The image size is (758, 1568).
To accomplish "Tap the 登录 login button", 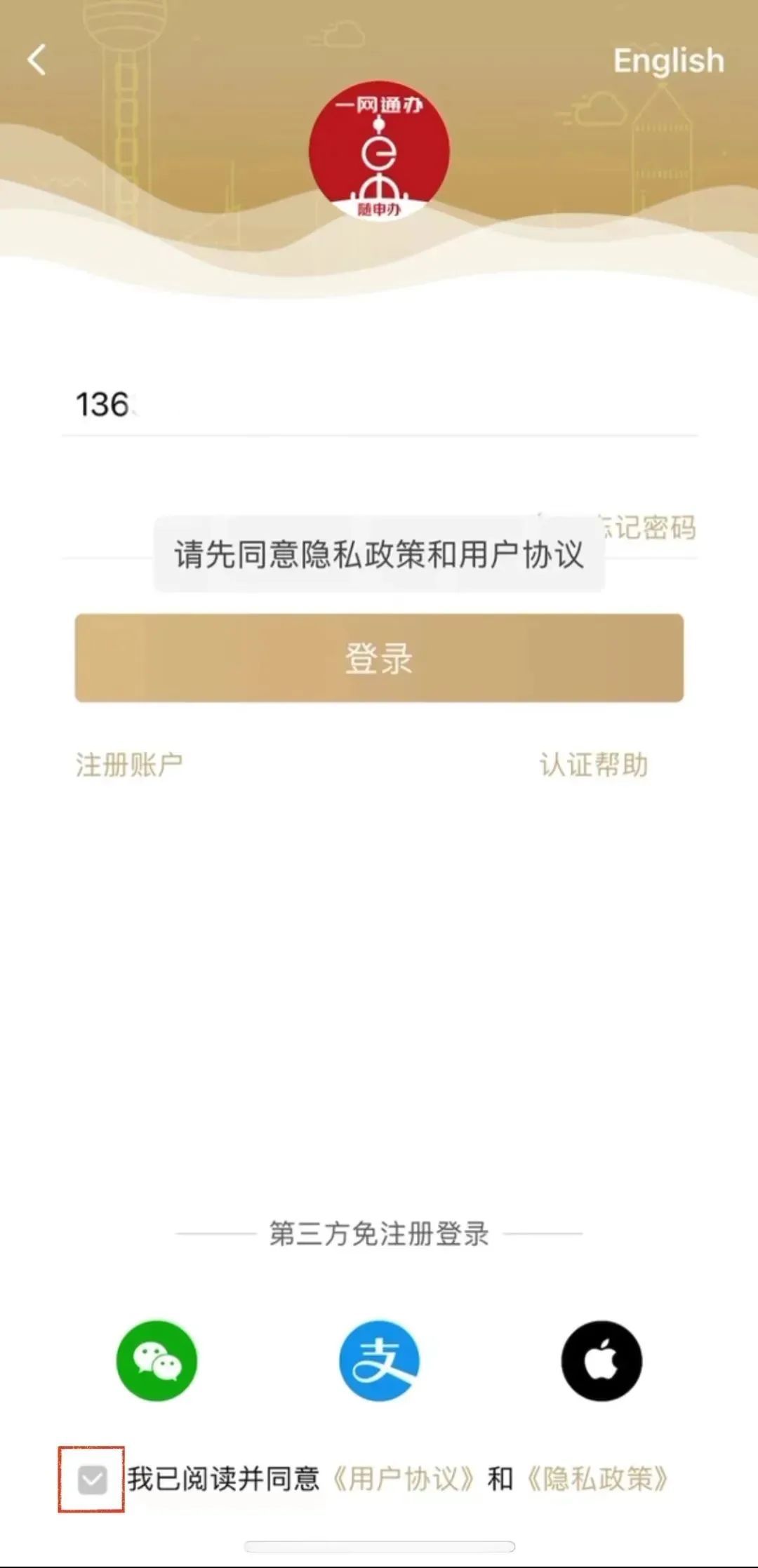I will pos(379,657).
